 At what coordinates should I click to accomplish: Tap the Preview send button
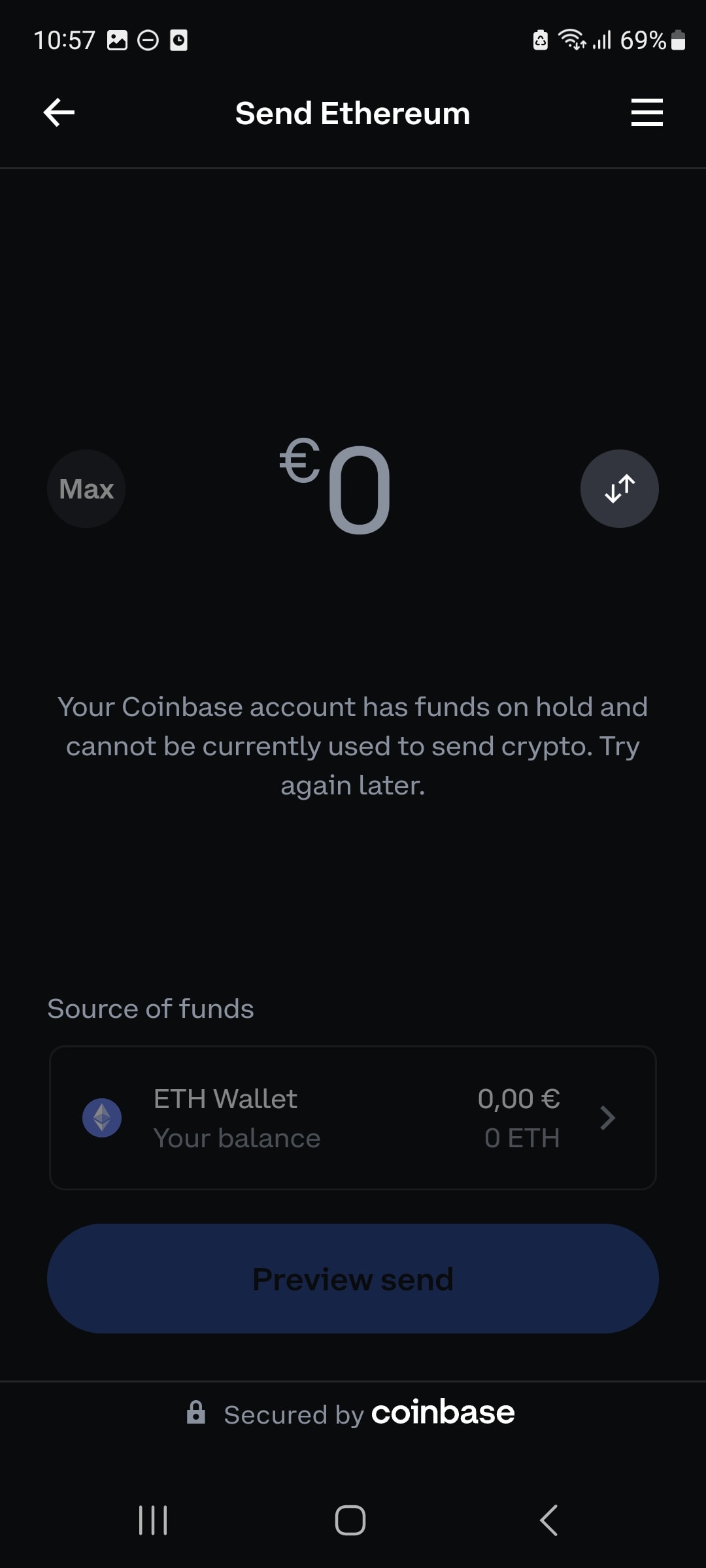point(353,1279)
